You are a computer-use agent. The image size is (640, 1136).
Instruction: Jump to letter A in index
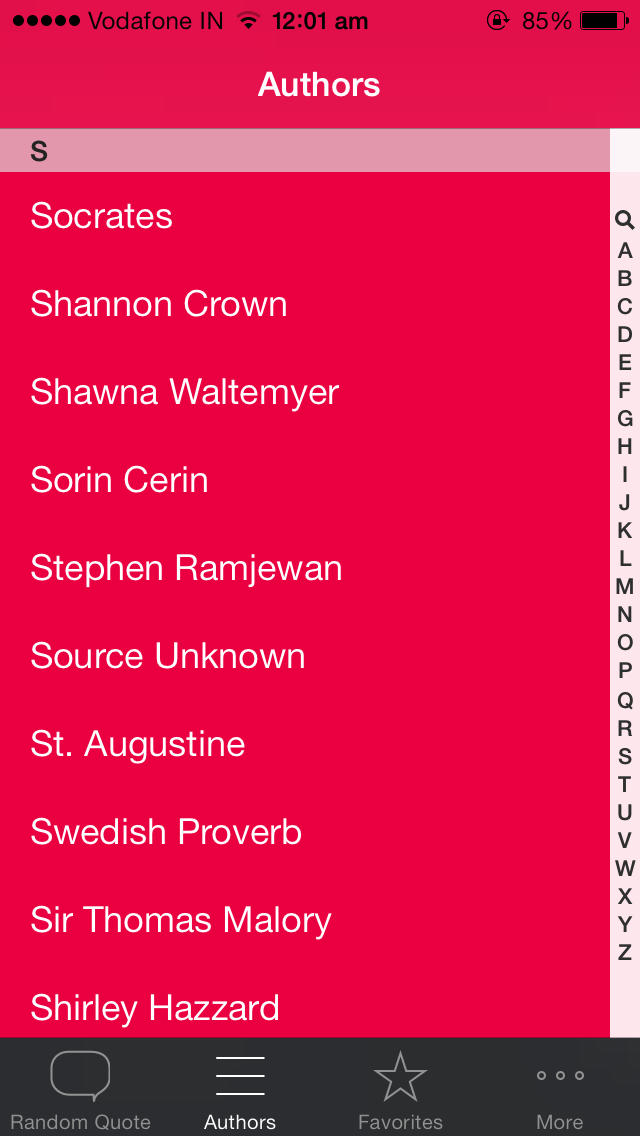pyautogui.click(x=624, y=250)
